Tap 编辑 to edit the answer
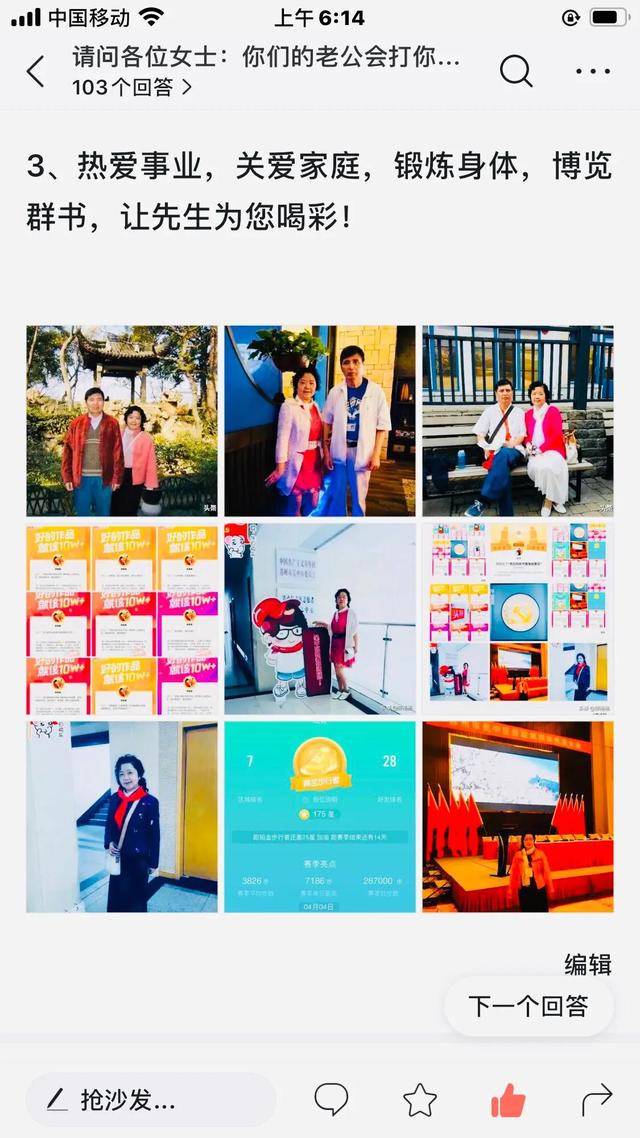Image resolution: width=640 pixels, height=1138 pixels. [587, 964]
